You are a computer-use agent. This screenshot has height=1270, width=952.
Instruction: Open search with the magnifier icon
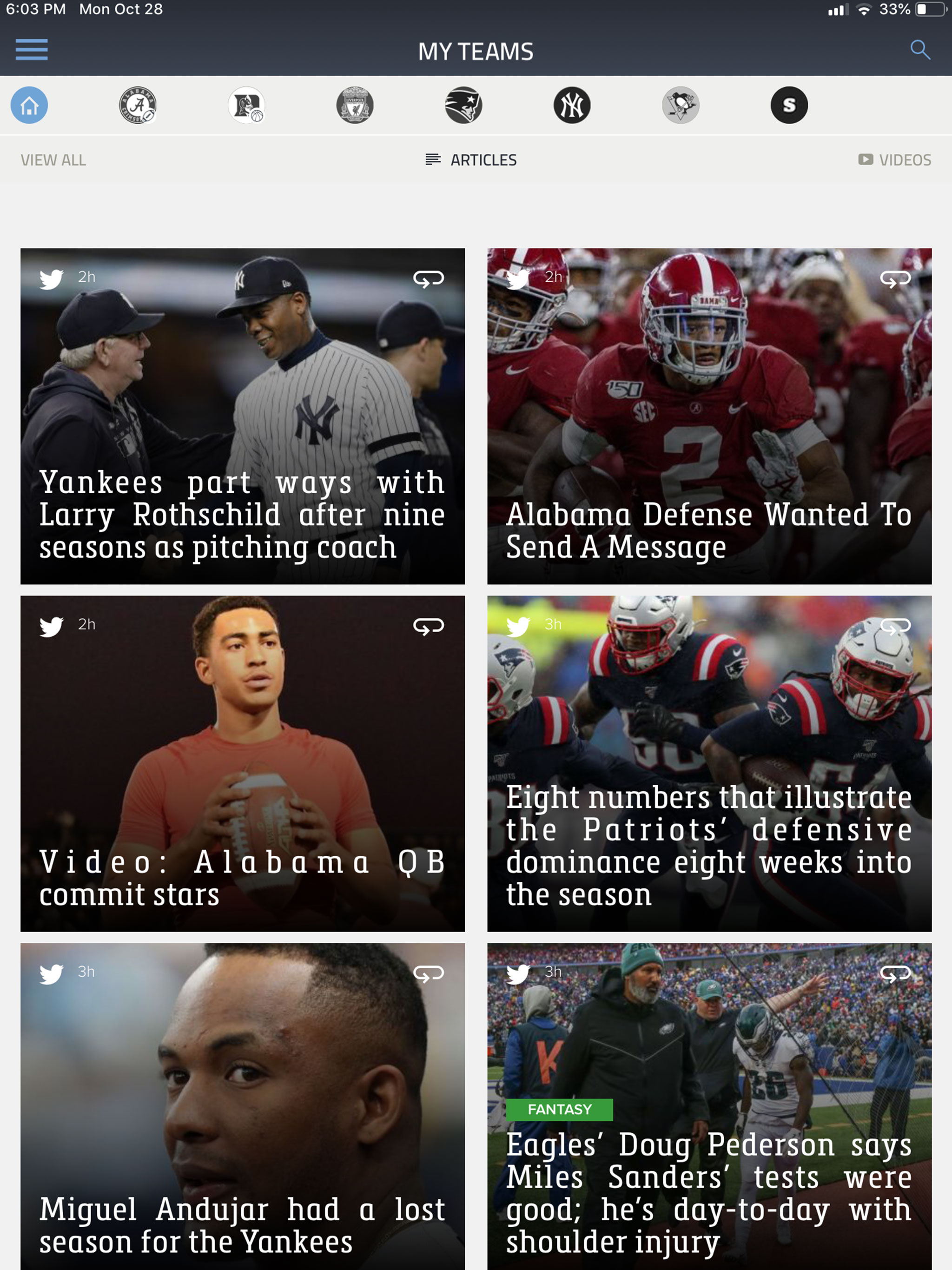(x=920, y=49)
